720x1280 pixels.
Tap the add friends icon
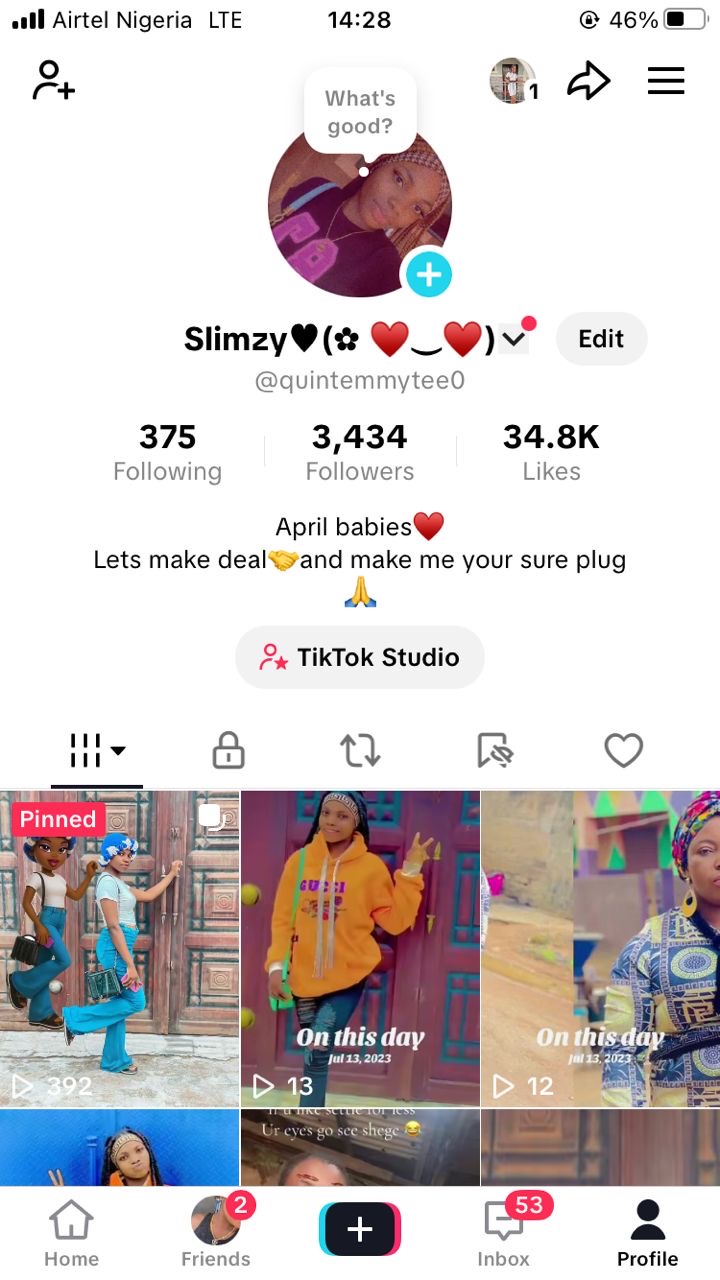(53, 81)
